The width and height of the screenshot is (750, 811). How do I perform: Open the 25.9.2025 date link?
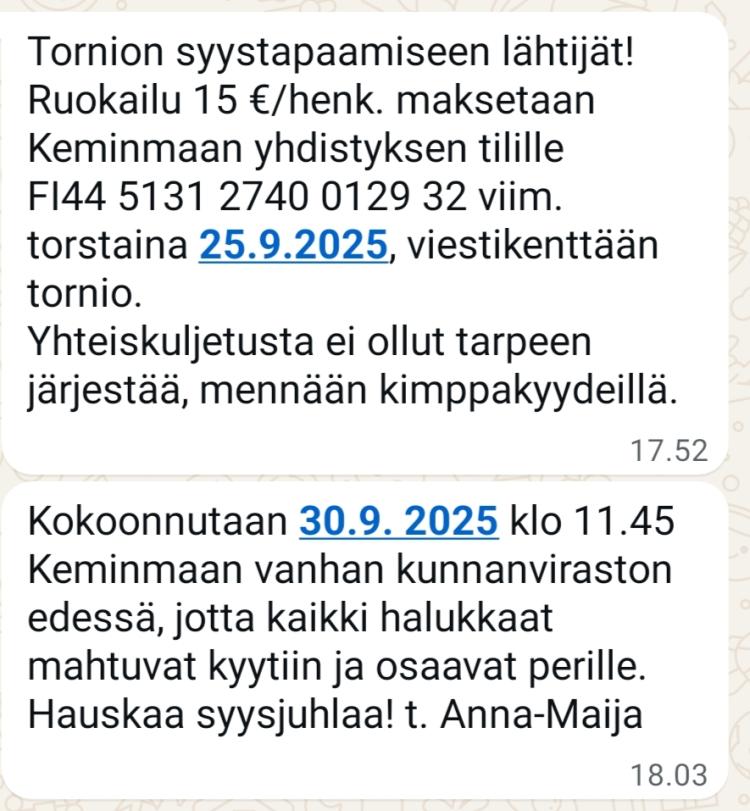(293, 246)
